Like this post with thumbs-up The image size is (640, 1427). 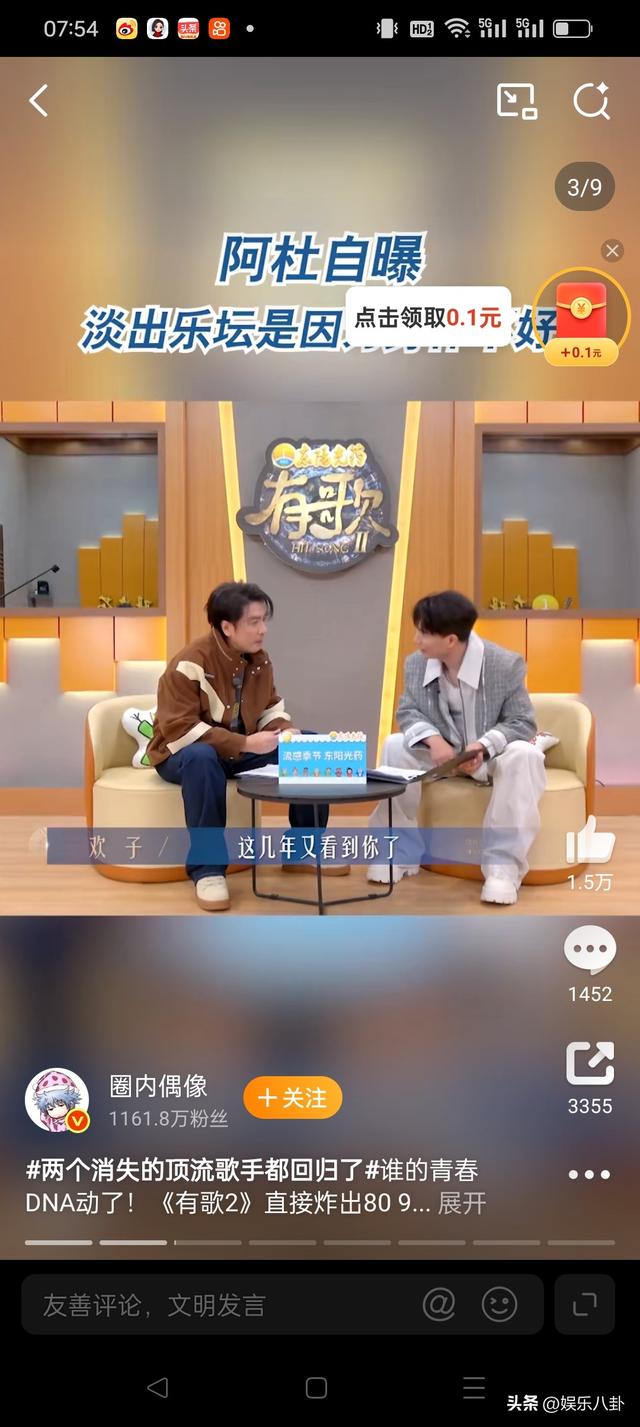(590, 842)
